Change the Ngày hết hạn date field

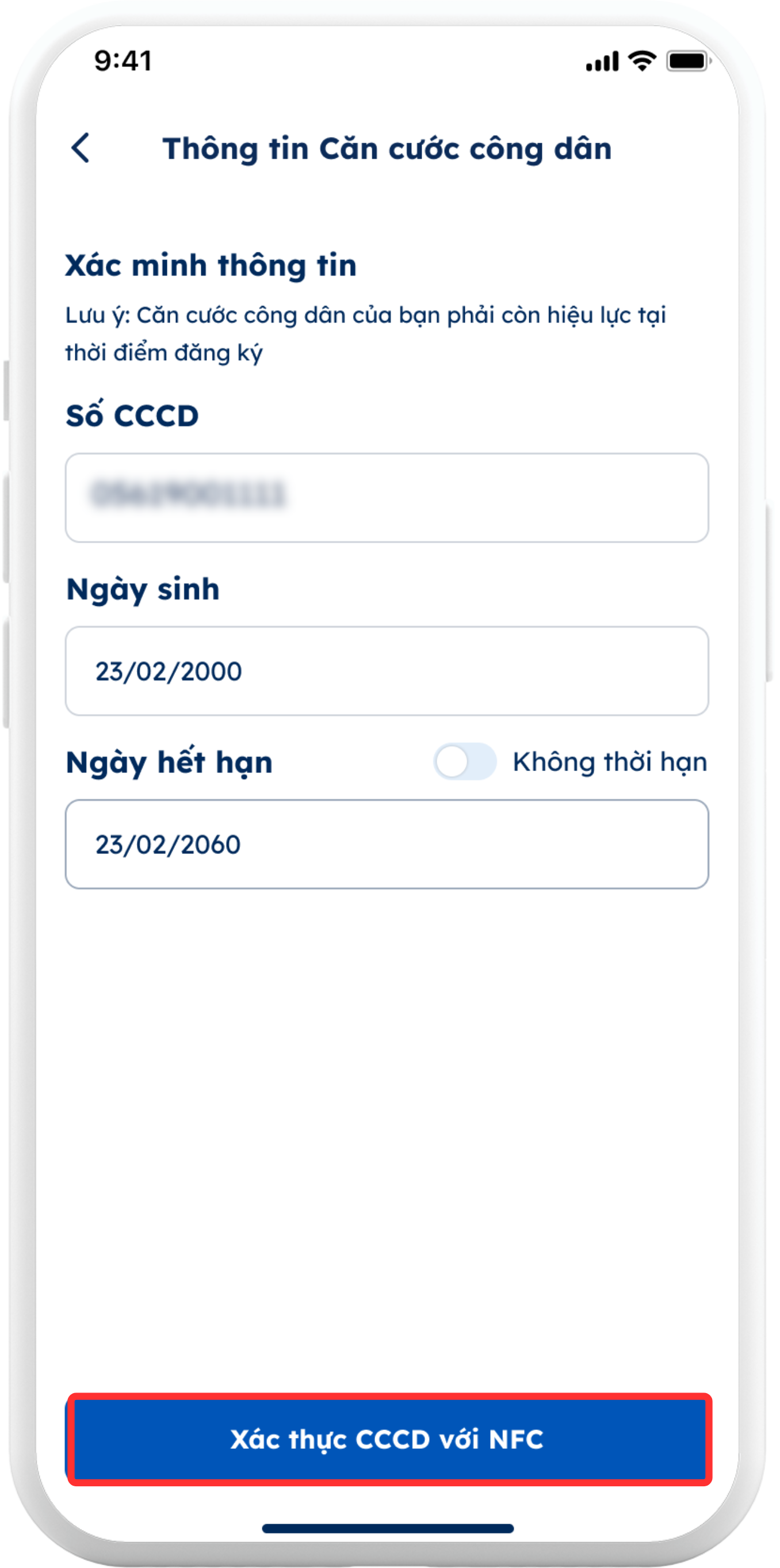tap(387, 844)
